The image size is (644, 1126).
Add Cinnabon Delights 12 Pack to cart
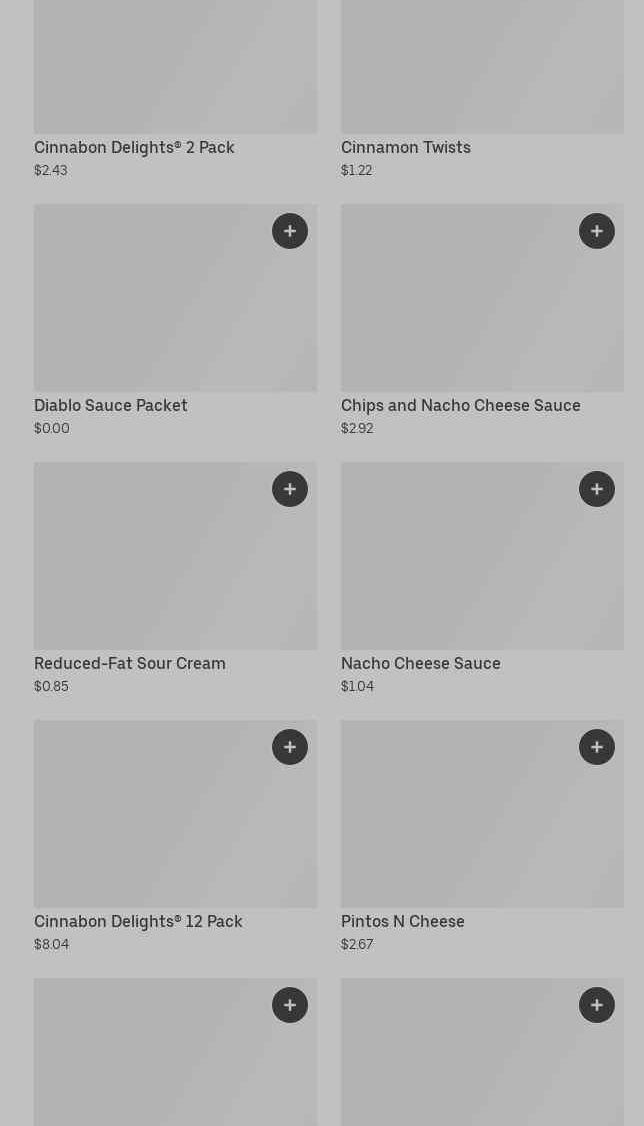point(290,747)
